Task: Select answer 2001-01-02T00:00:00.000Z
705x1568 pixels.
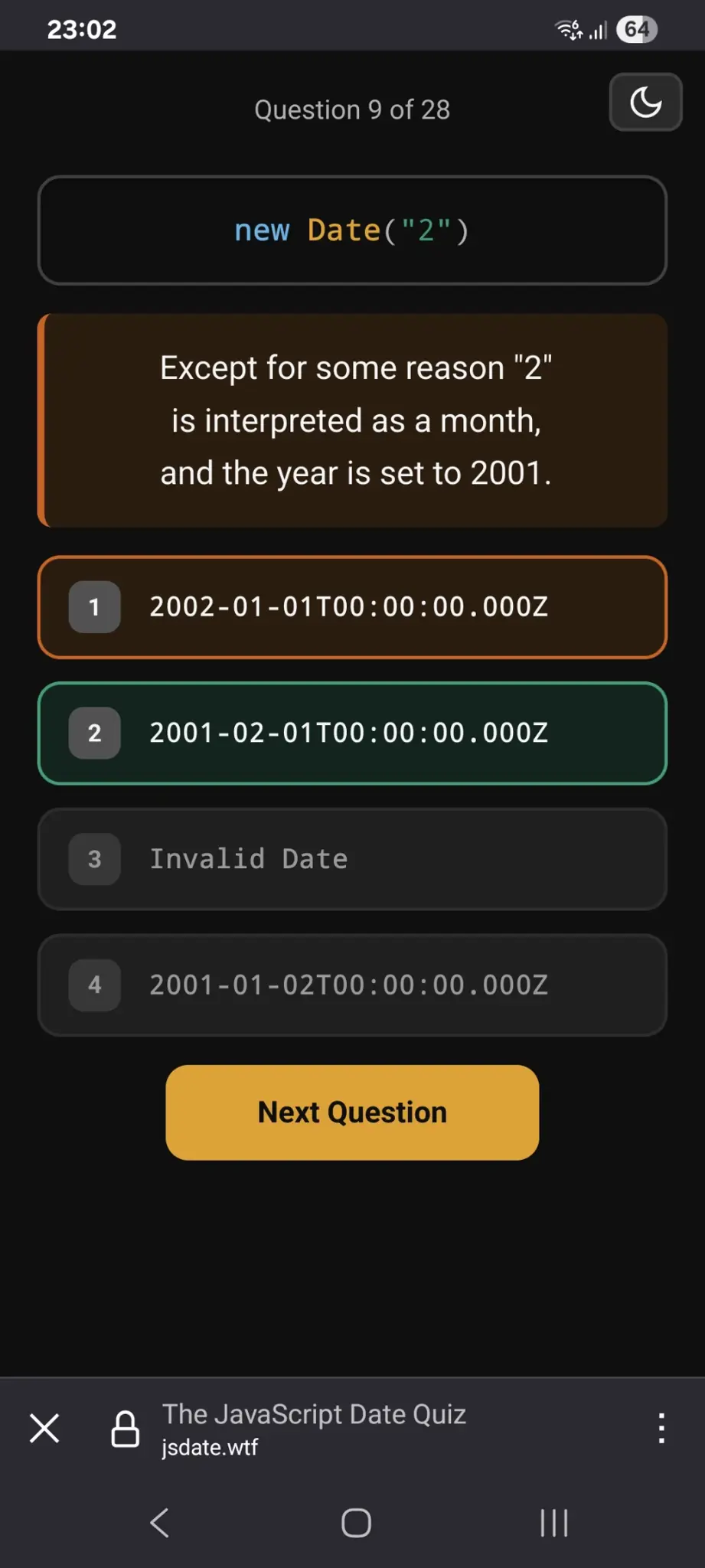Action: point(352,985)
